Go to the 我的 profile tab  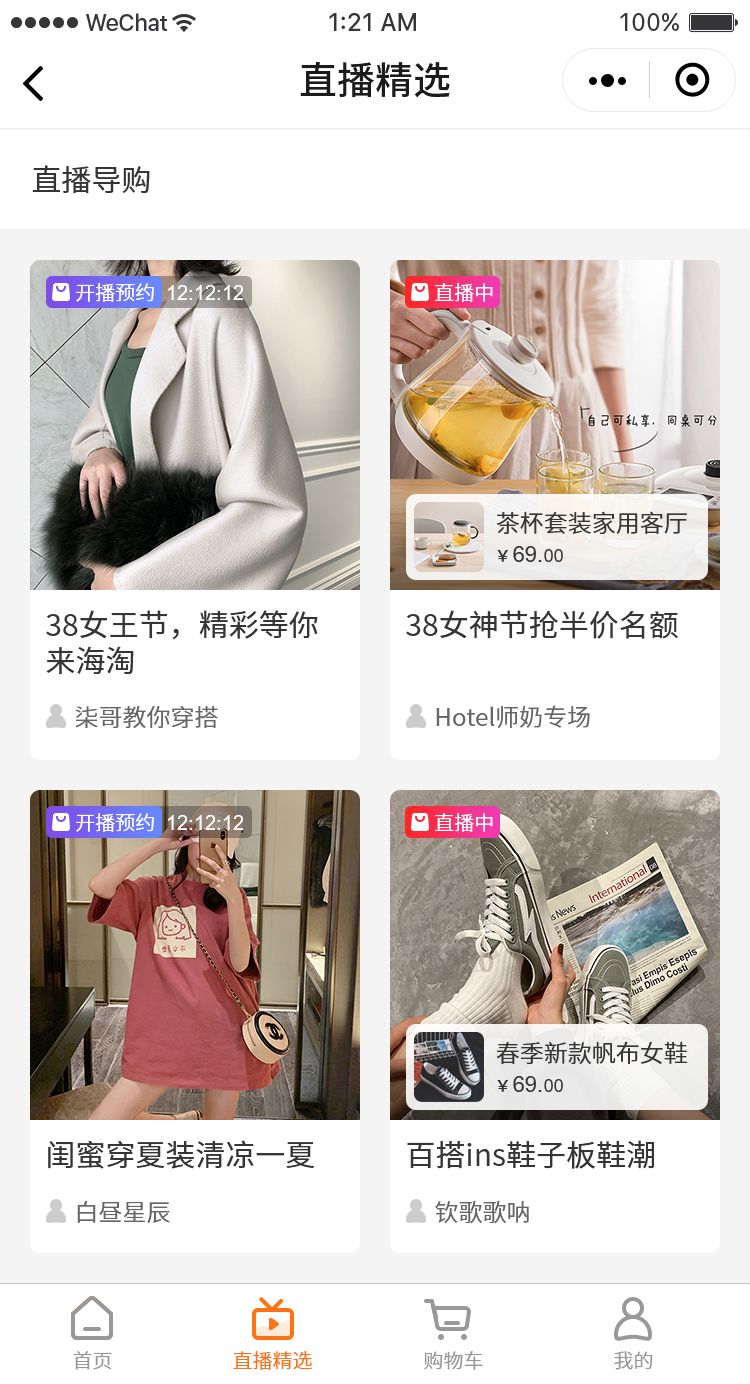point(632,1334)
